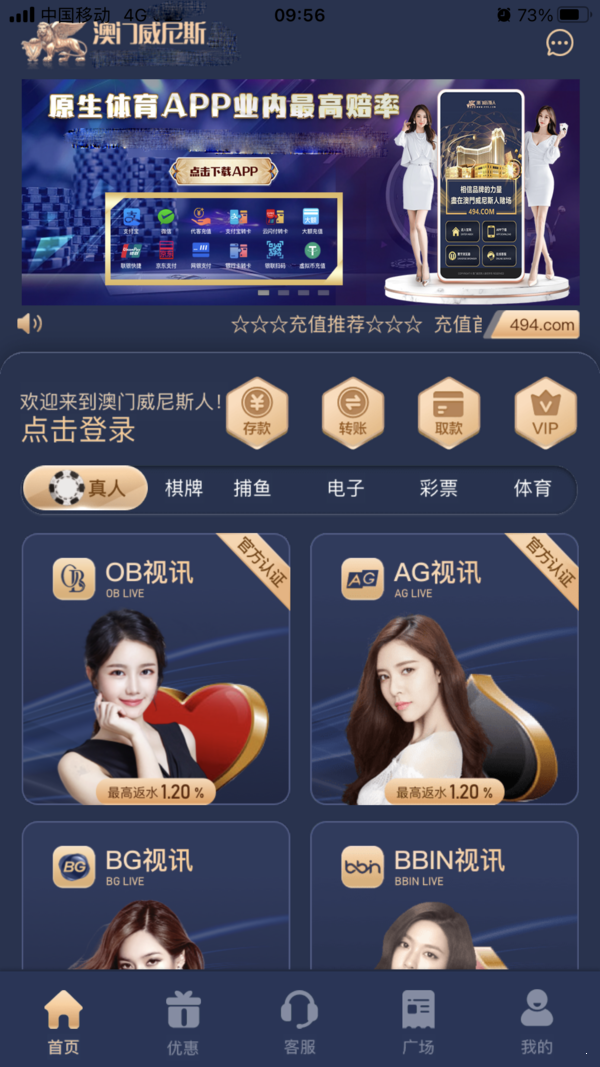Open the 客服 customer service tab

pos(299,1022)
